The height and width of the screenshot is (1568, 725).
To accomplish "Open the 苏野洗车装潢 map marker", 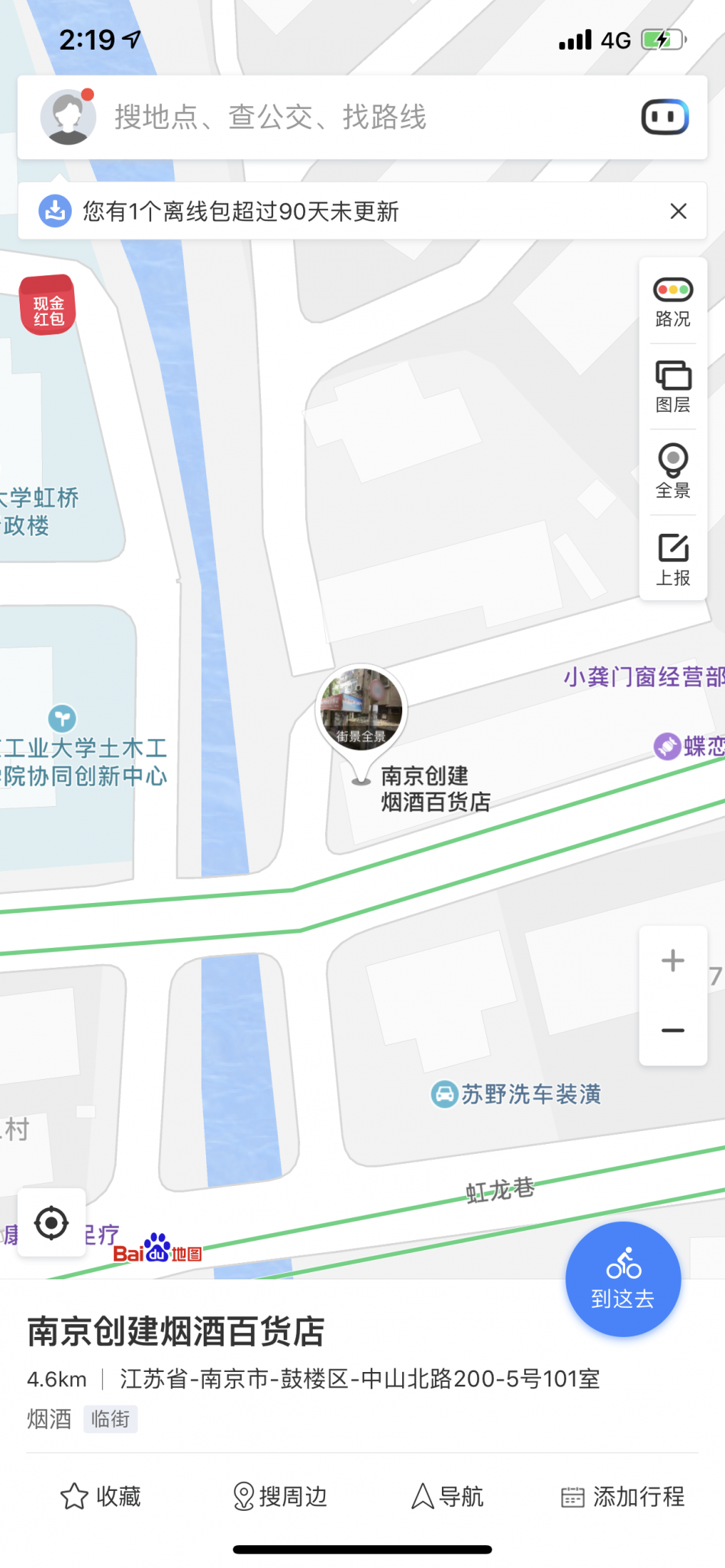I will (516, 1094).
